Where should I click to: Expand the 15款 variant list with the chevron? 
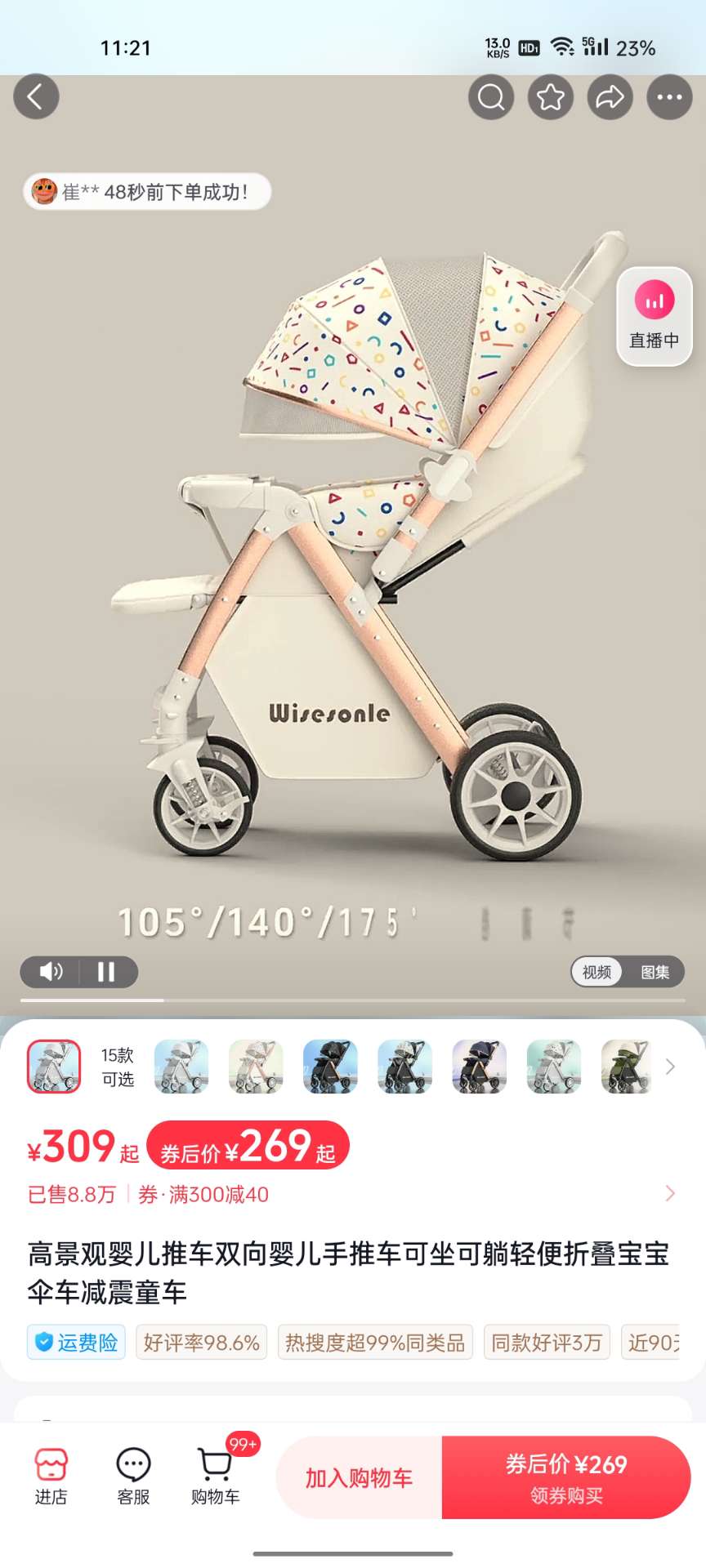[x=671, y=1067]
